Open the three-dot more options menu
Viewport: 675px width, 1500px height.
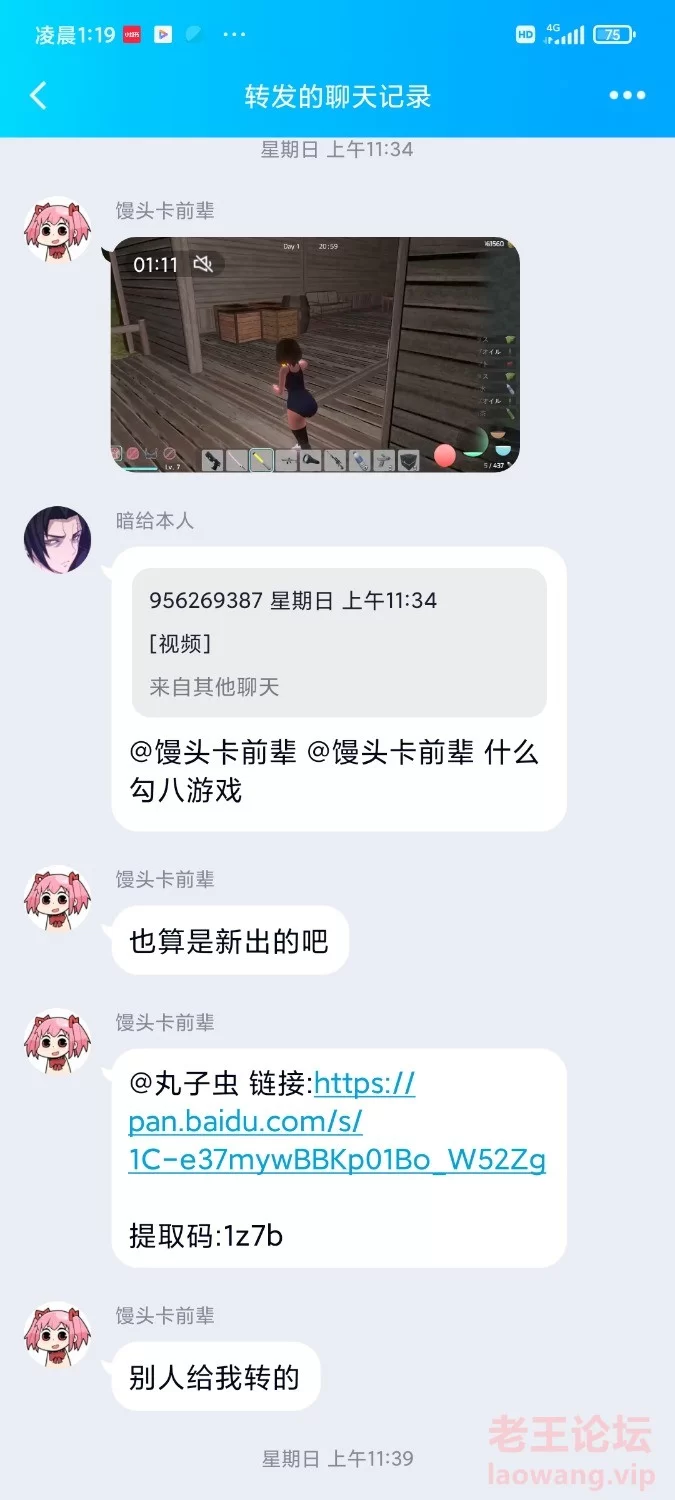point(627,96)
